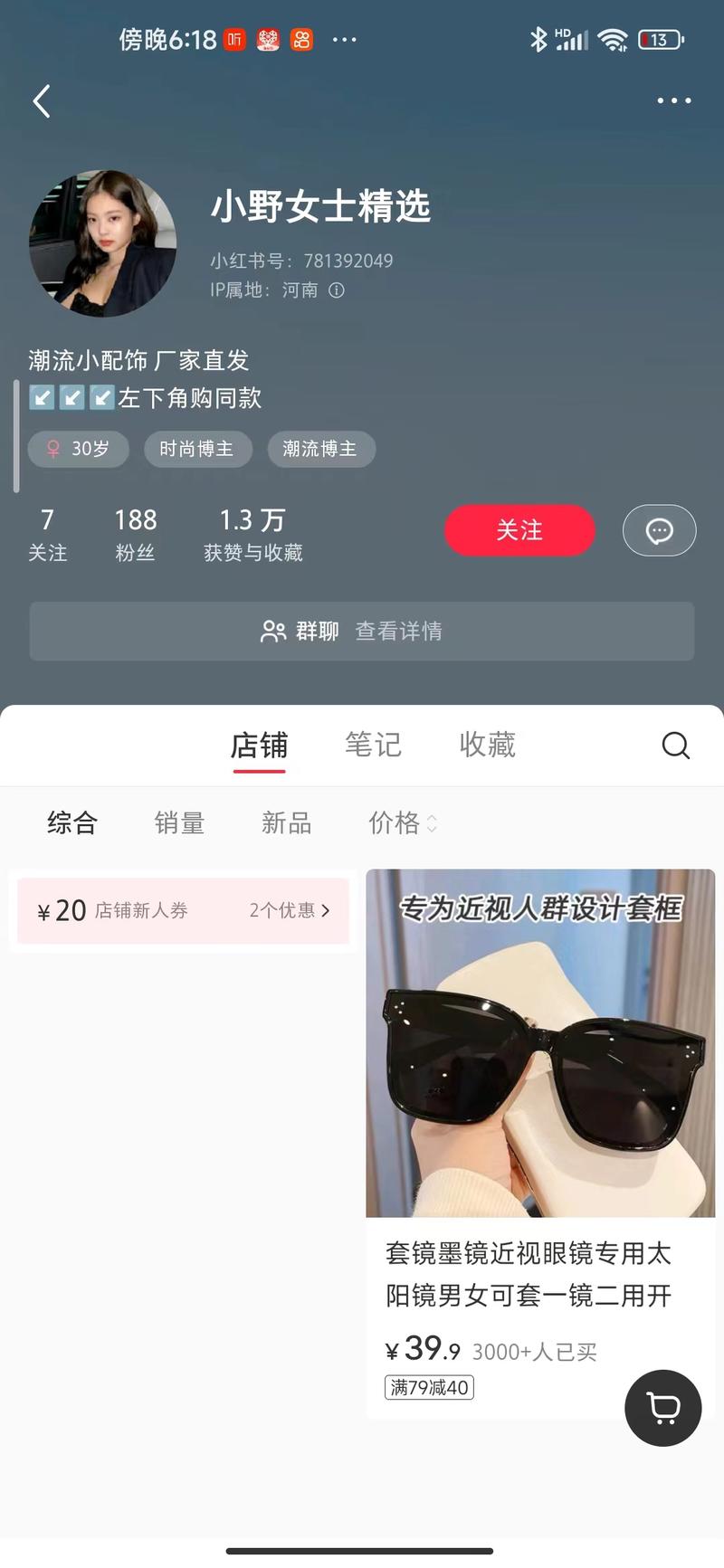The image size is (724, 1568).
Task: Click the group chat people icon beside 群聊
Action: [273, 631]
